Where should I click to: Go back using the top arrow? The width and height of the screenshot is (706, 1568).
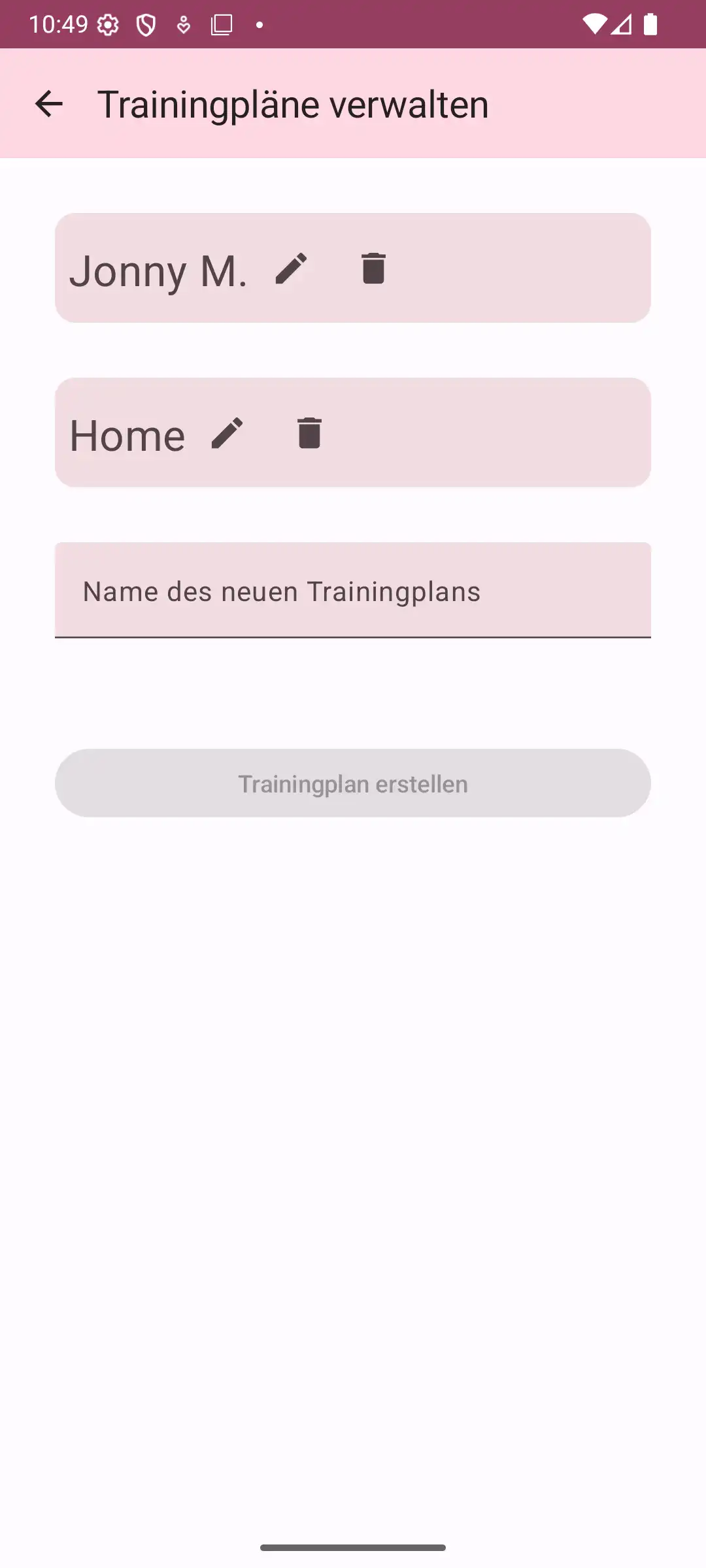tap(49, 104)
